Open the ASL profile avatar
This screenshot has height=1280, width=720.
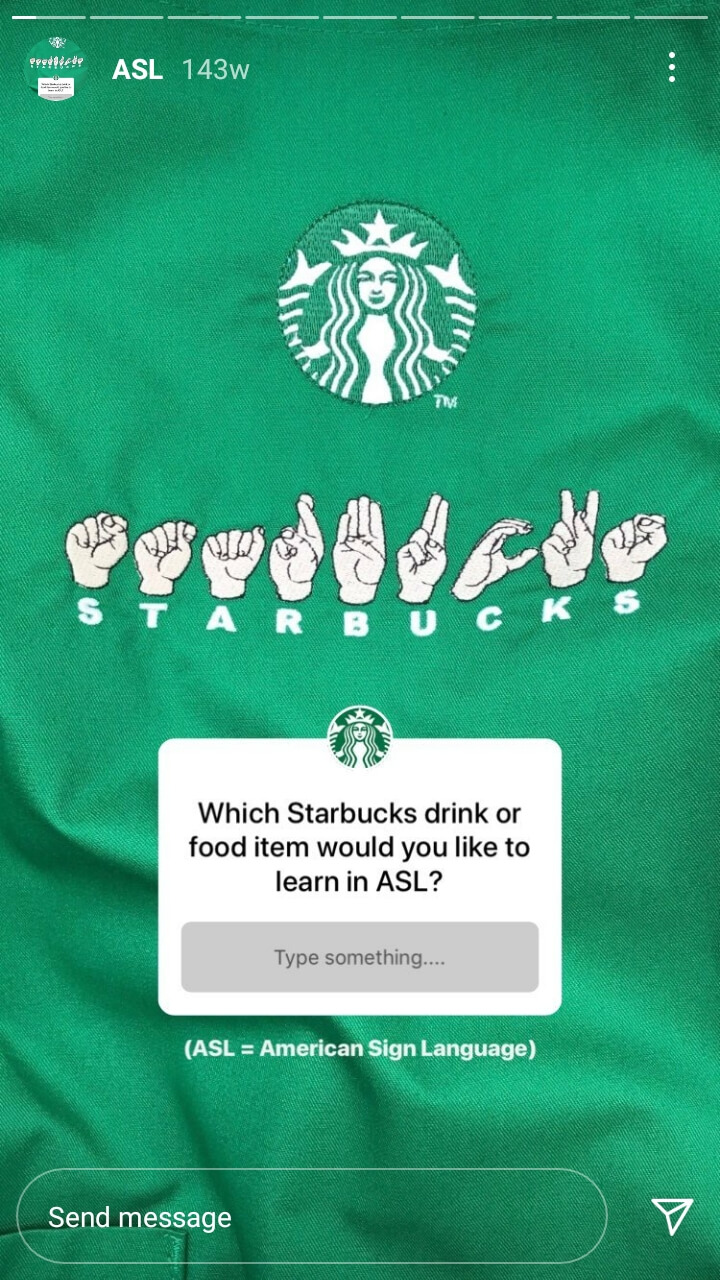click(x=55, y=69)
